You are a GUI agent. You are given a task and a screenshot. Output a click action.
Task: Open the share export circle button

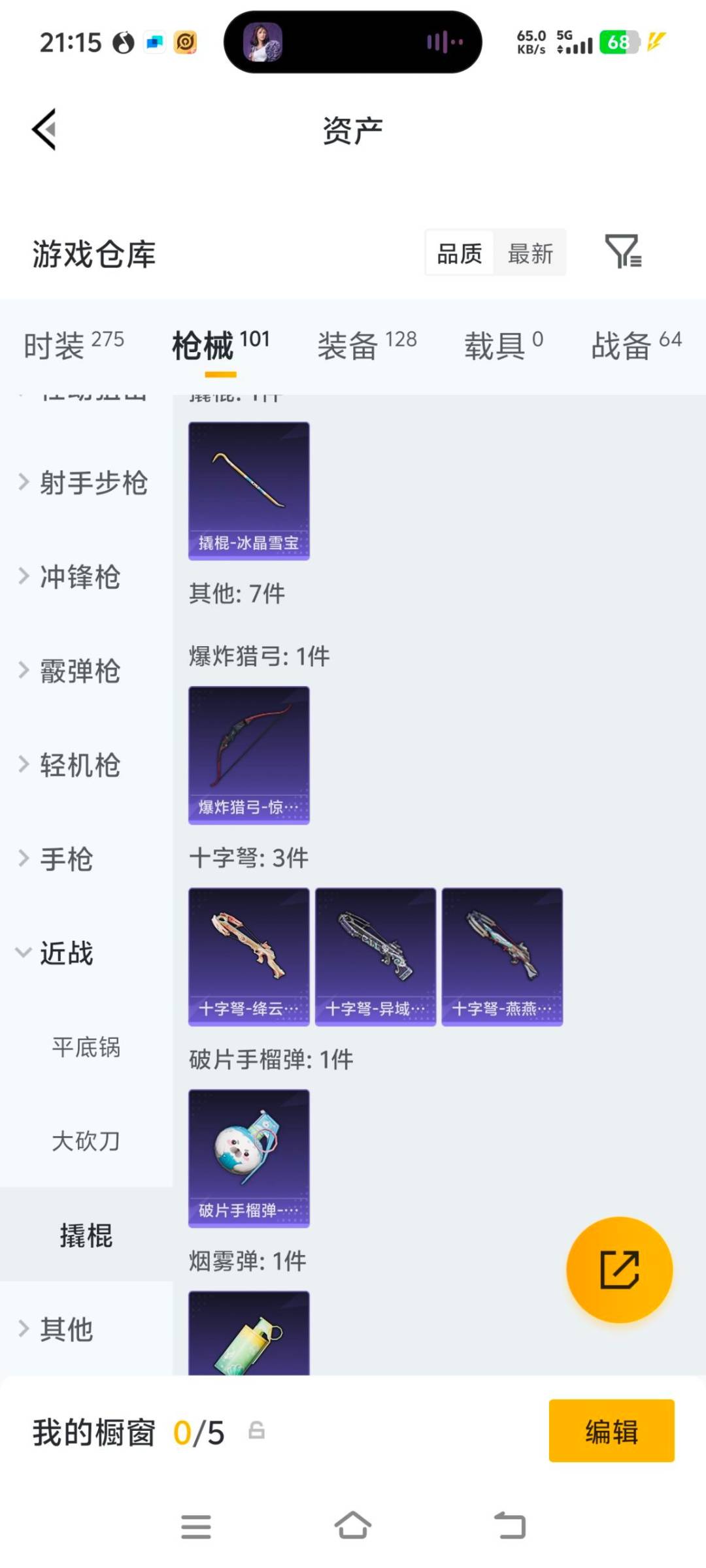tap(618, 1269)
